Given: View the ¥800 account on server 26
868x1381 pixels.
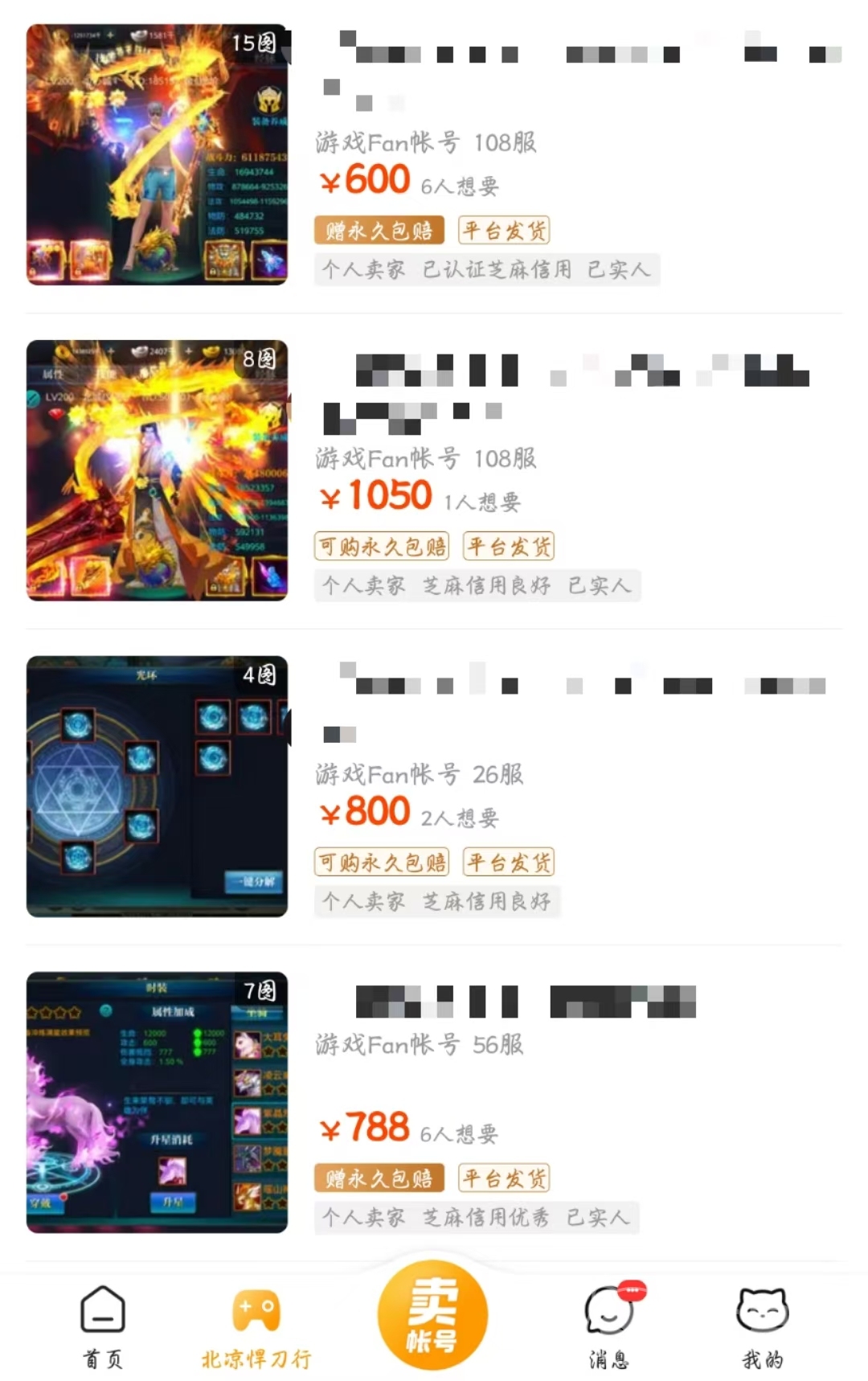Looking at the screenshot, I should pyautogui.click(x=434, y=786).
